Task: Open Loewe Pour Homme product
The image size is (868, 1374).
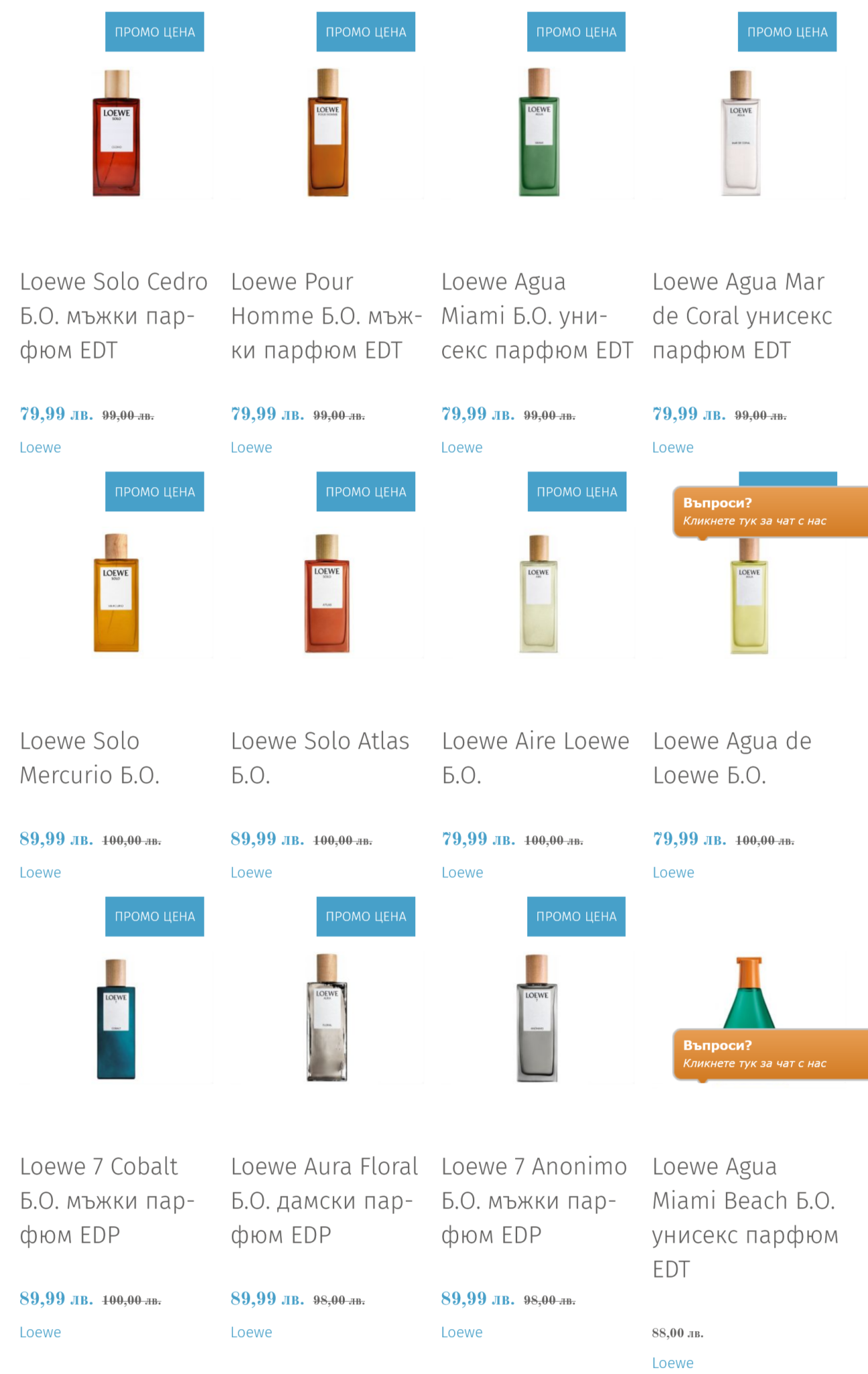Action: coord(326,316)
